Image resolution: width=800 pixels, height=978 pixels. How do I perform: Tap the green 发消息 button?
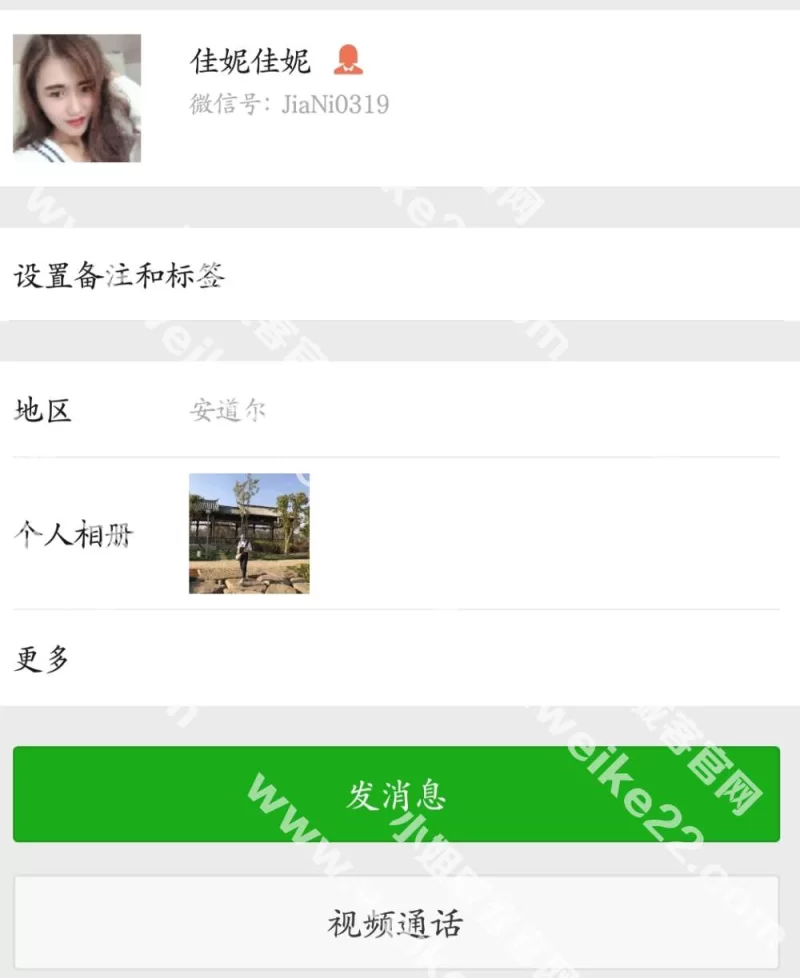coord(396,795)
